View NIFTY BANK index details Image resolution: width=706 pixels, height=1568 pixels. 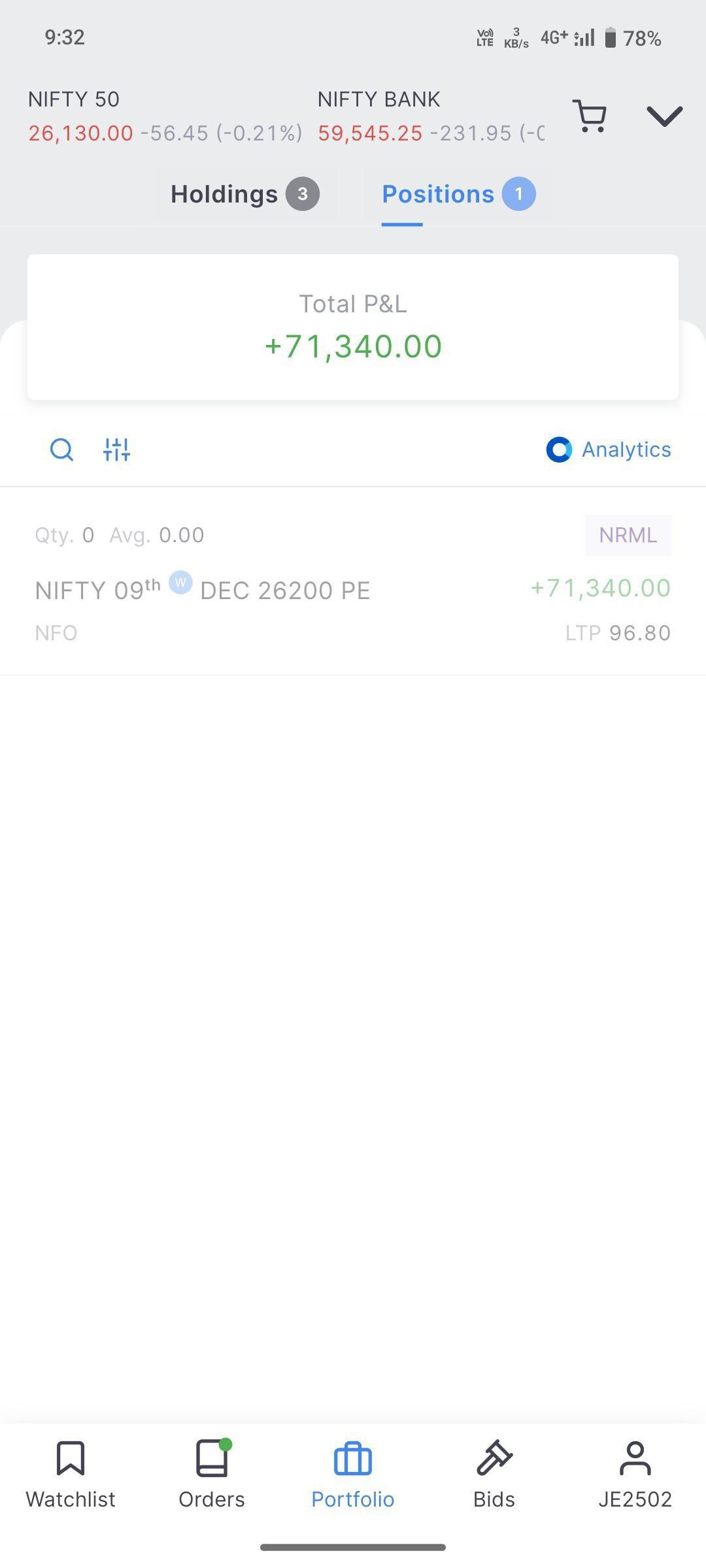[430, 117]
